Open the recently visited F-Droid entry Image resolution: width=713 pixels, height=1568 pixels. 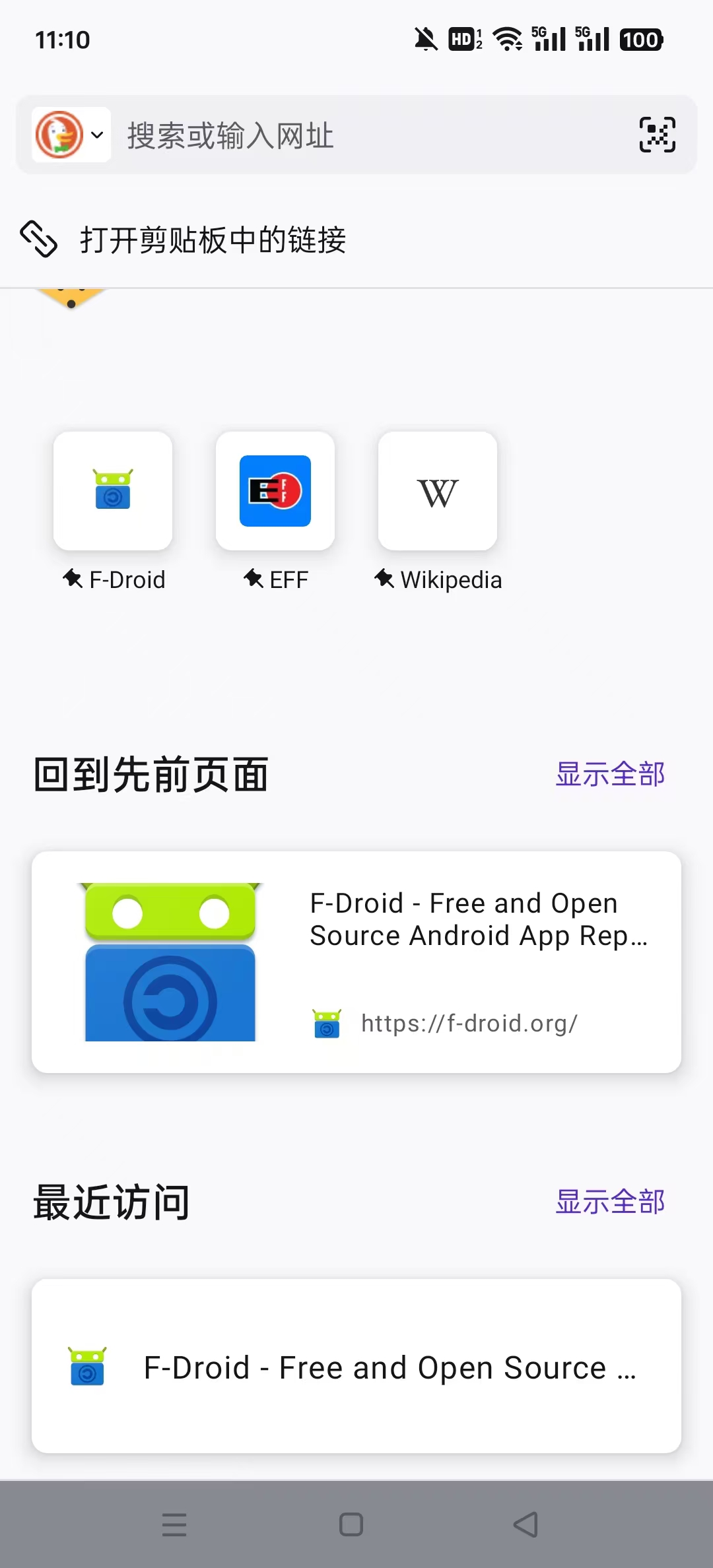click(356, 1366)
